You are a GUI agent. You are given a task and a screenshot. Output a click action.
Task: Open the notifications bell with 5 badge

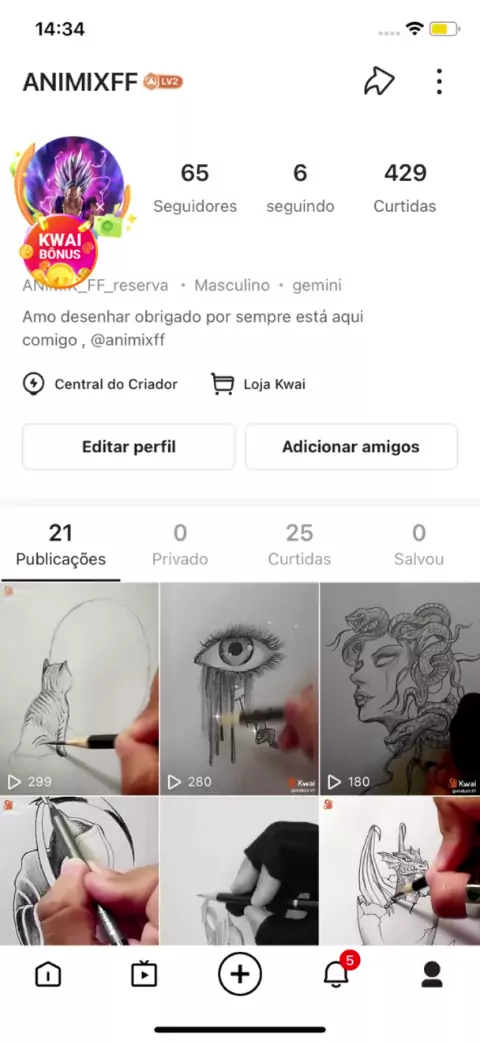(x=337, y=973)
